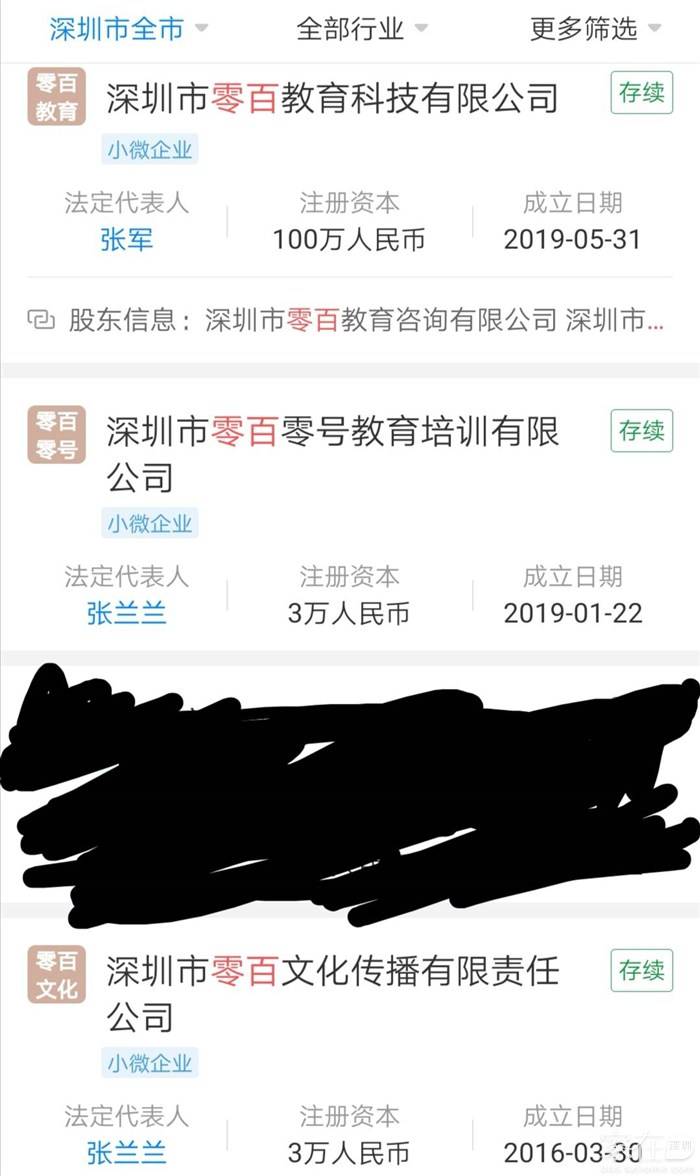The width and height of the screenshot is (700, 1176).
Task: Open 深圳市零百教育科技有限公司 company details
Action: [x=332, y=98]
